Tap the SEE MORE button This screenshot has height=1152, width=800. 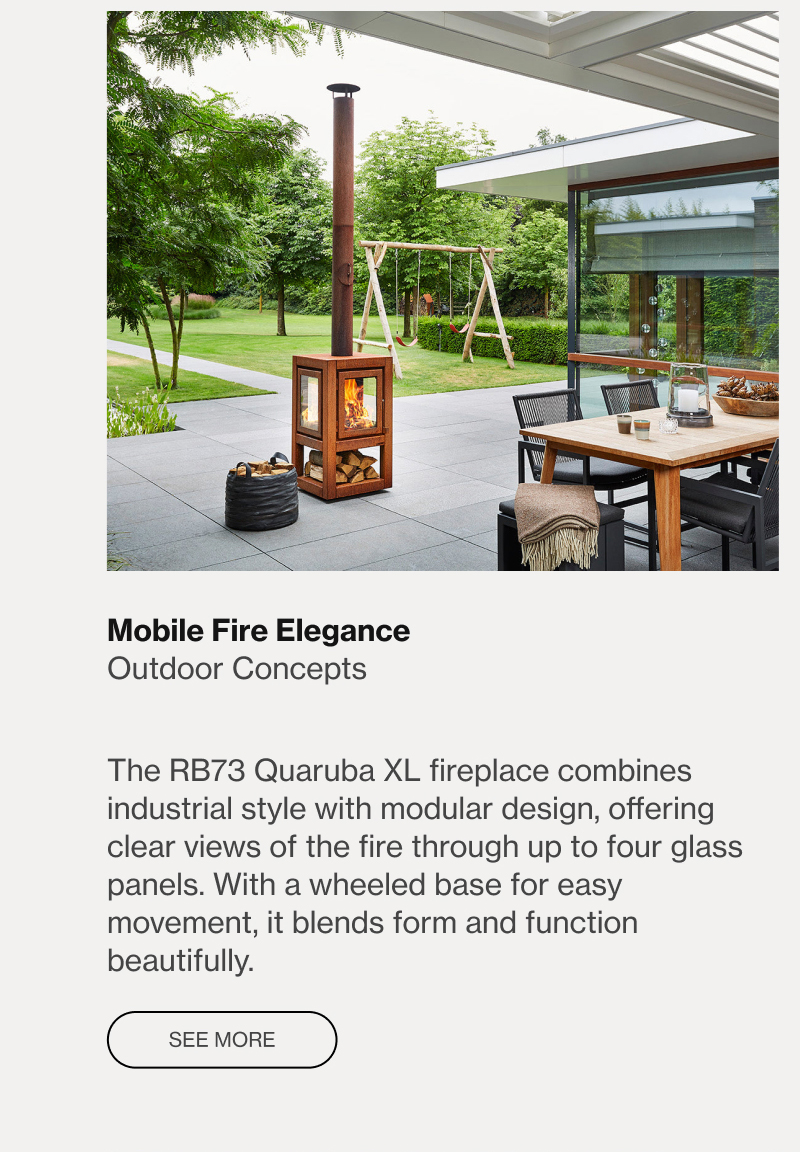click(222, 1040)
